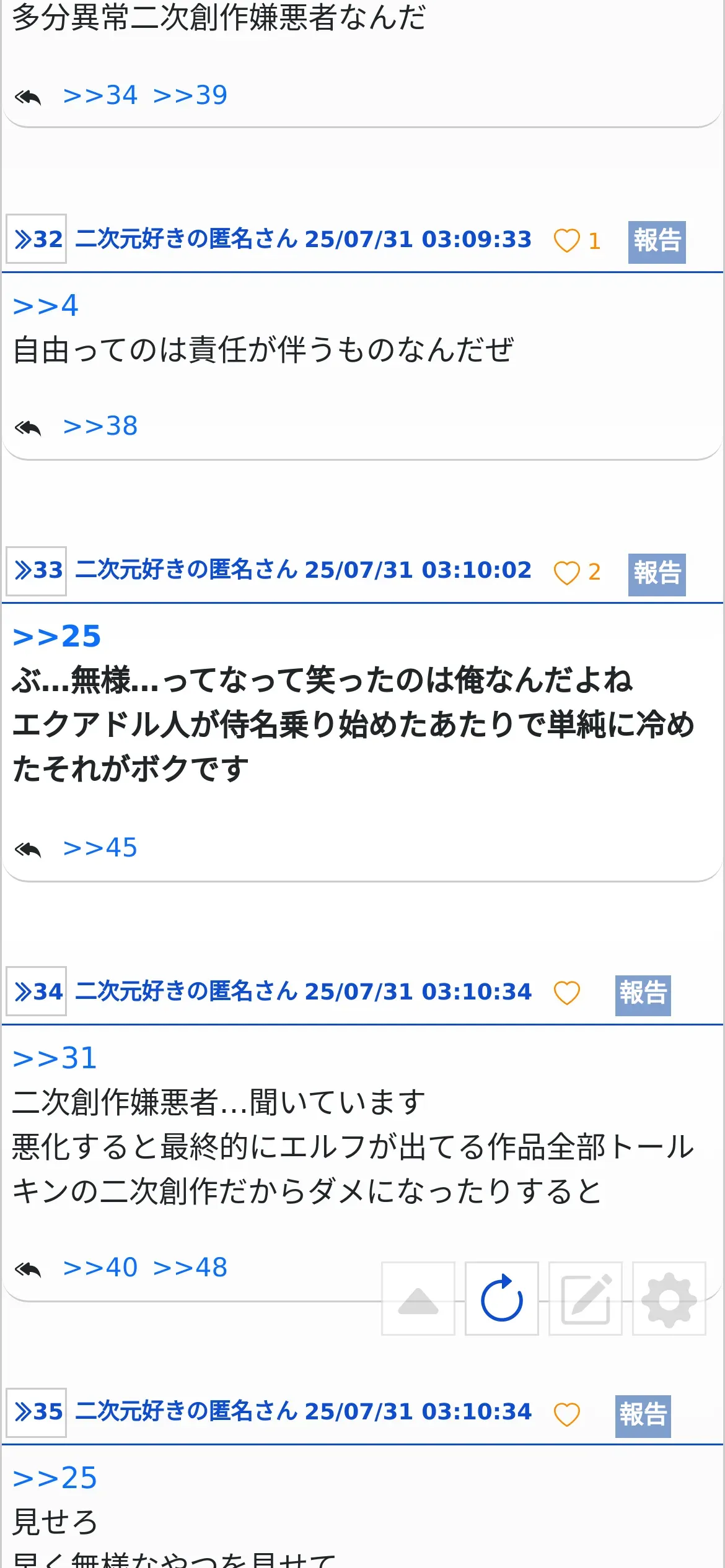Jump to top with the up arrow

(x=418, y=1298)
